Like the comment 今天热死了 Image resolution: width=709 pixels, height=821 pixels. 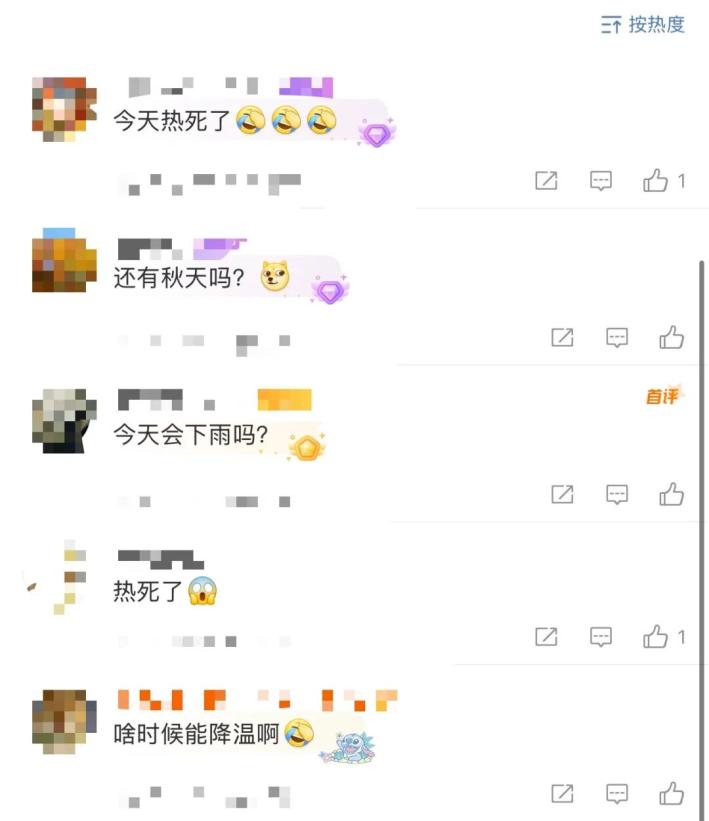click(x=656, y=181)
